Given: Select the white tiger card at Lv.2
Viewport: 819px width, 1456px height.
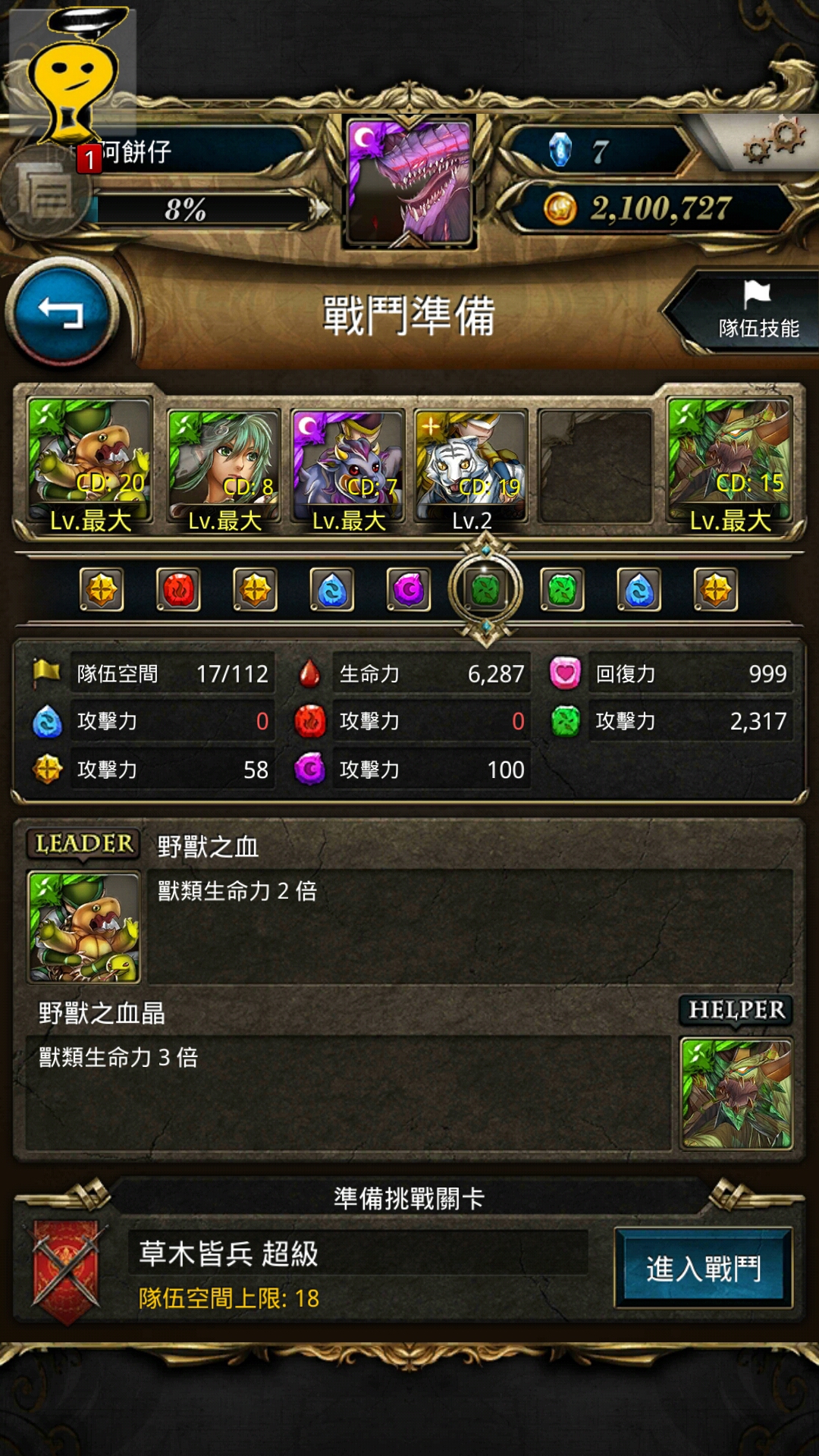Looking at the screenshot, I should point(471,470).
